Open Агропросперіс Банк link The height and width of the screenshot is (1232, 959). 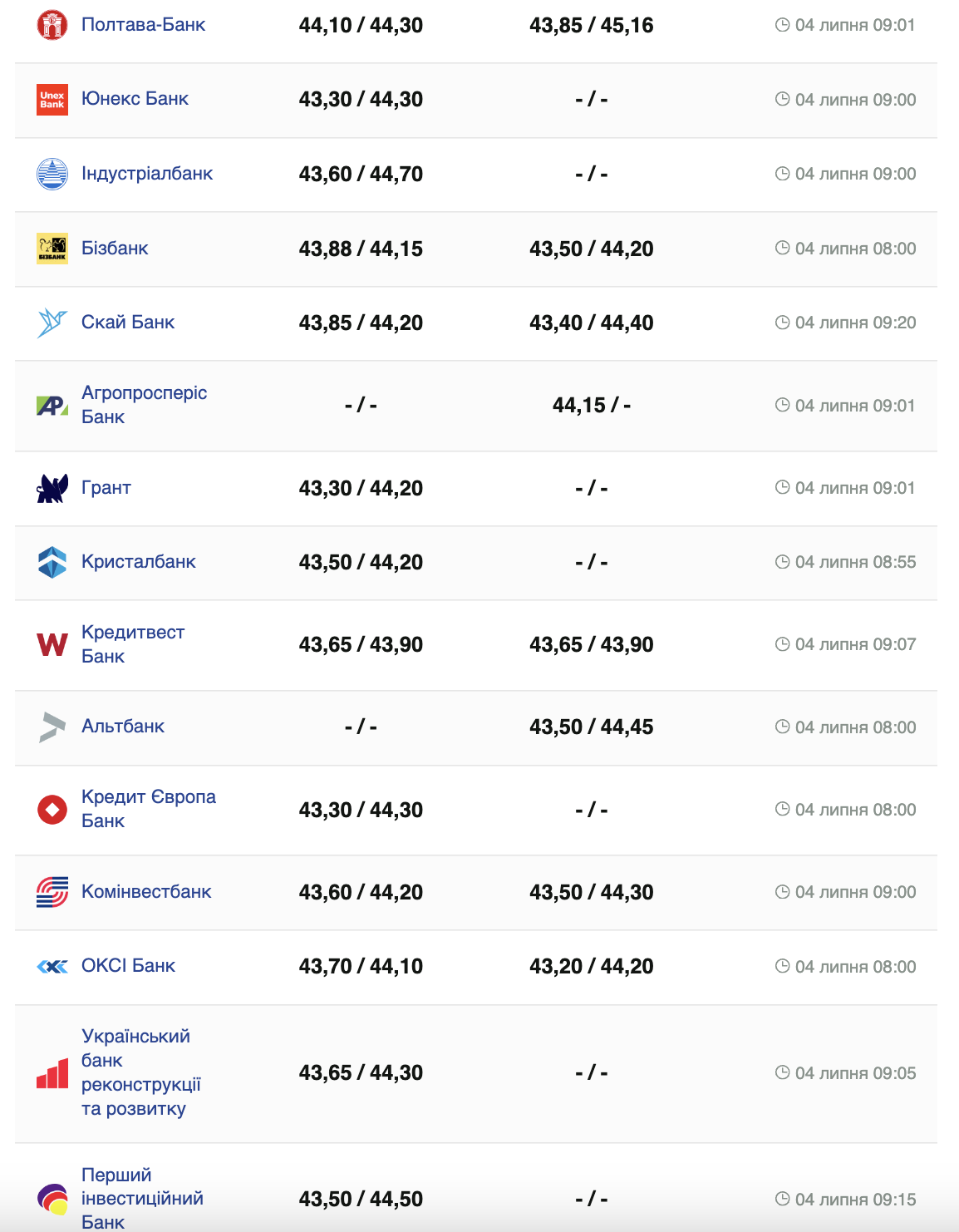[144, 405]
